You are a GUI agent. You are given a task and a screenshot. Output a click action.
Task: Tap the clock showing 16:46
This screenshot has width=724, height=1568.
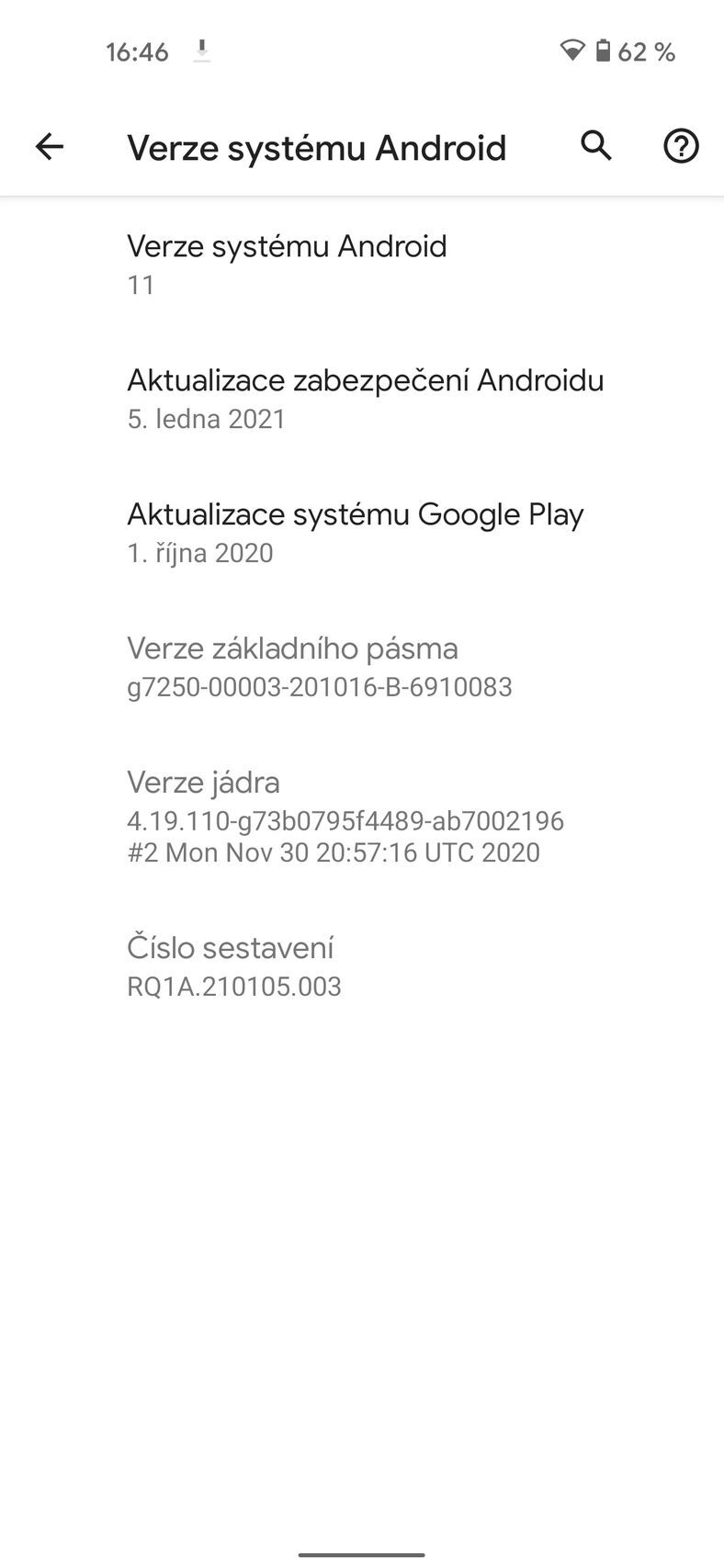click(136, 51)
